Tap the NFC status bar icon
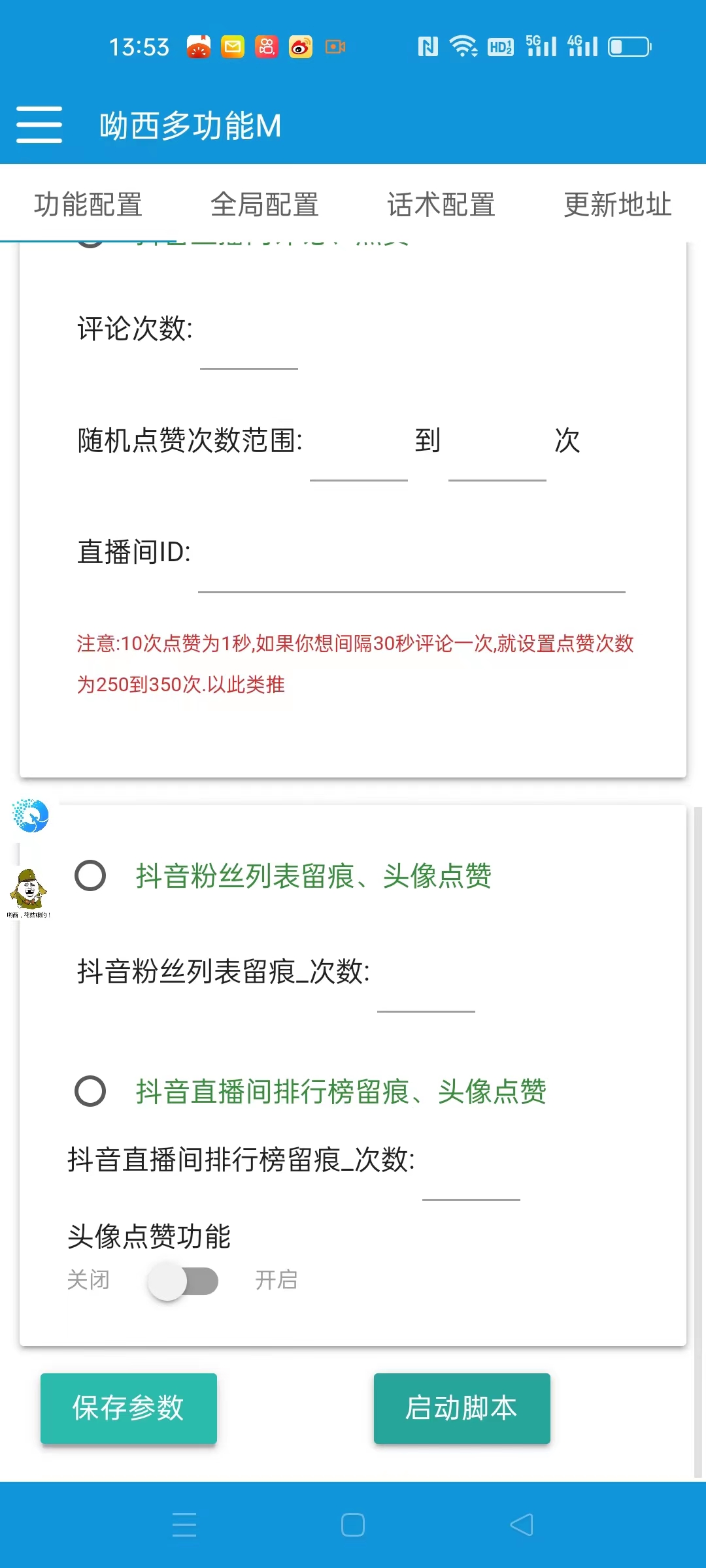The width and height of the screenshot is (706, 1568). click(428, 46)
